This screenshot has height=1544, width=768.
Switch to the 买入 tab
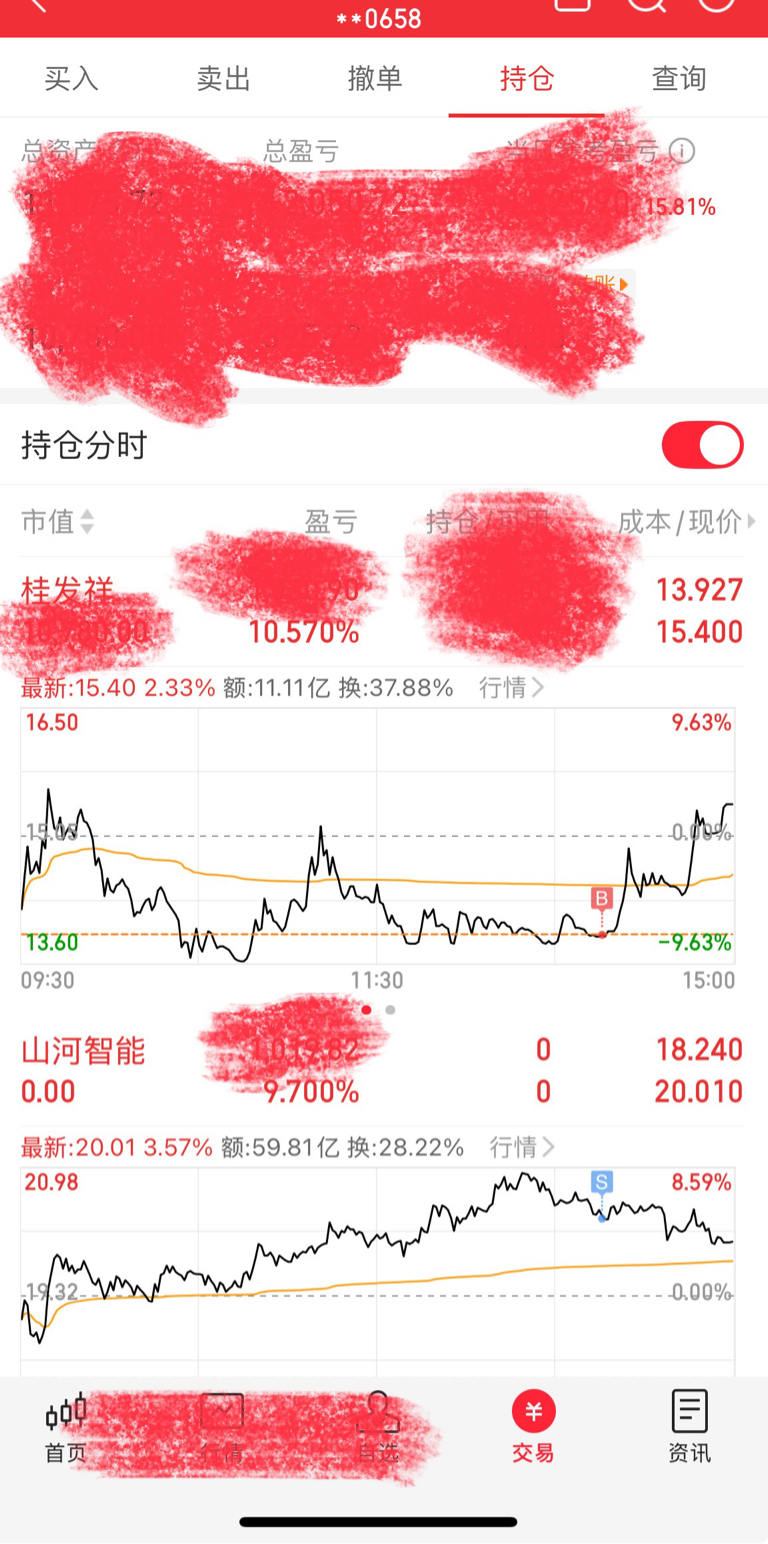pos(72,79)
